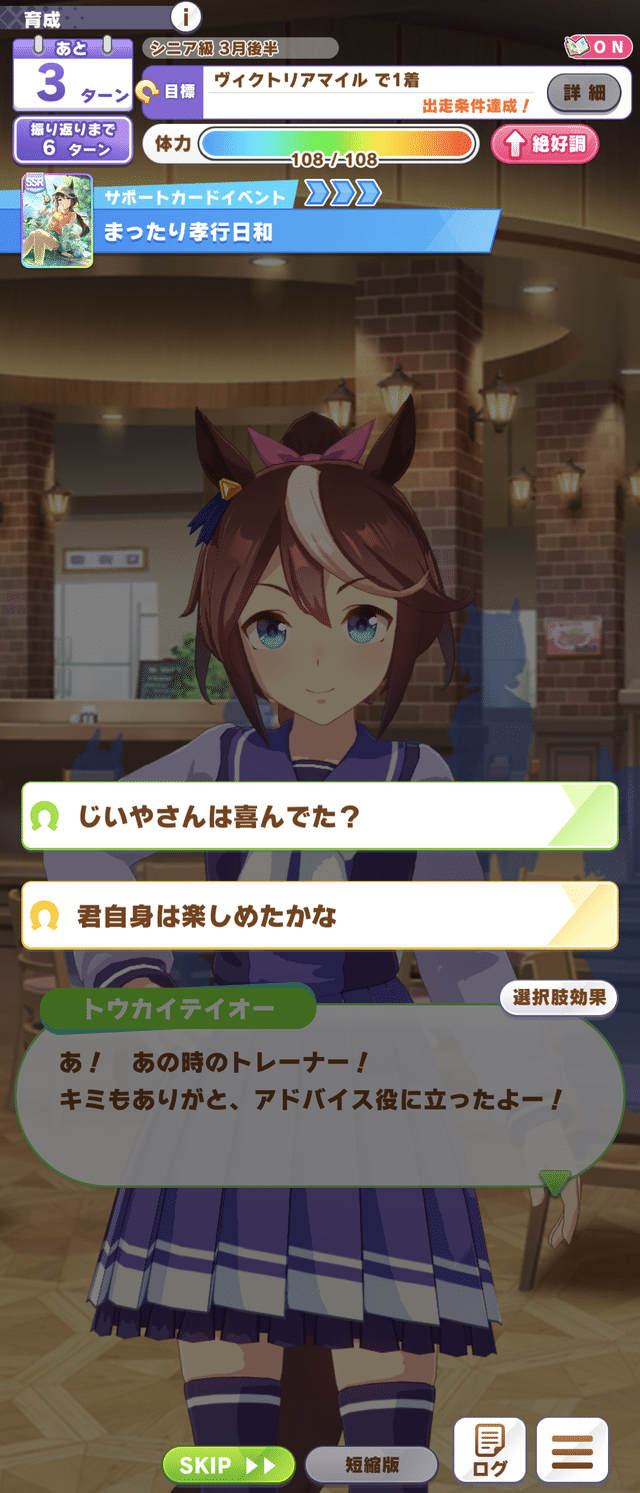640x1493 pixels.
Task: Toggle the ON skill hint switch
Action: [x=596, y=47]
